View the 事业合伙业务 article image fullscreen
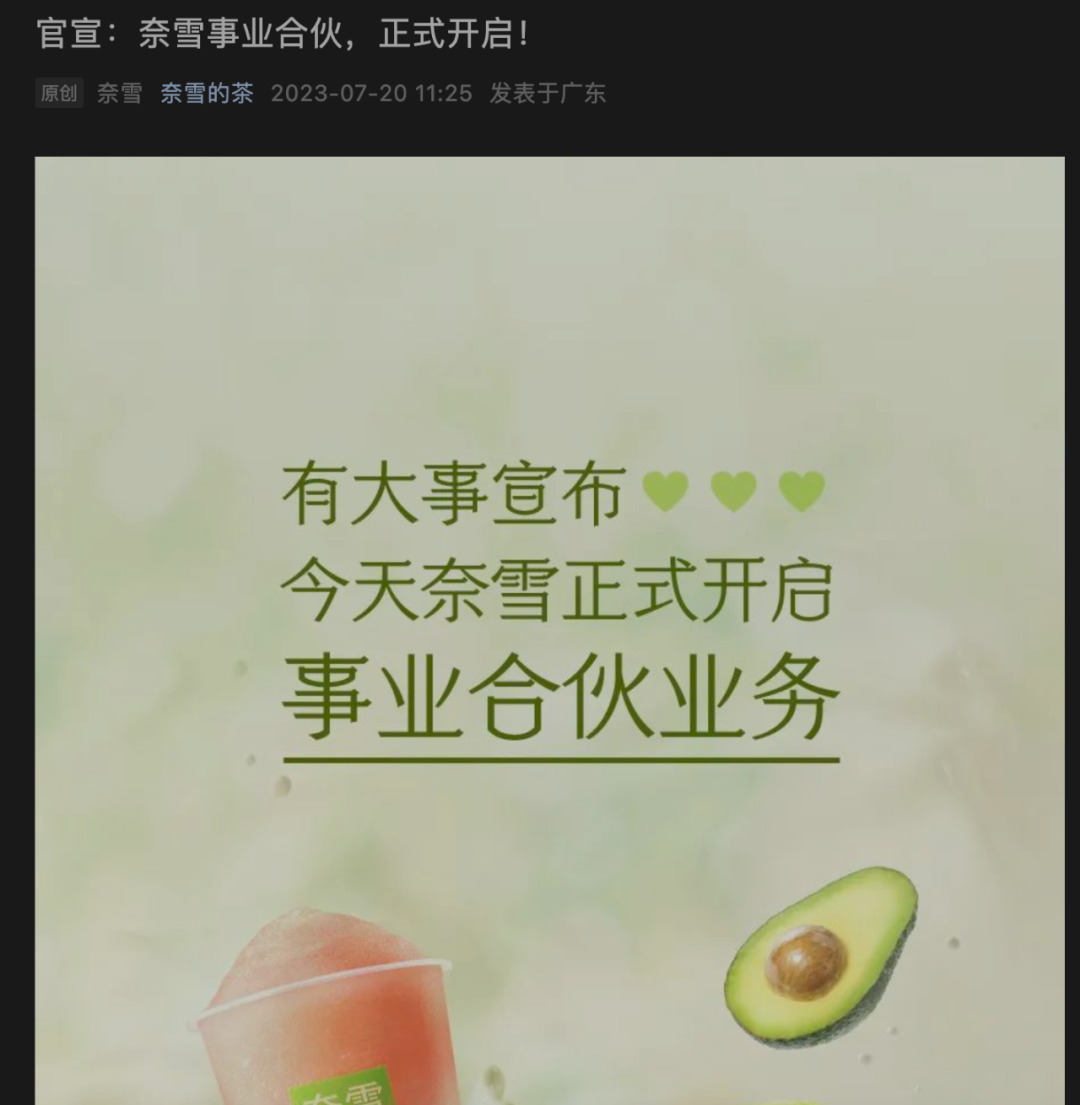This screenshot has height=1105, width=1080. click(x=550, y=630)
